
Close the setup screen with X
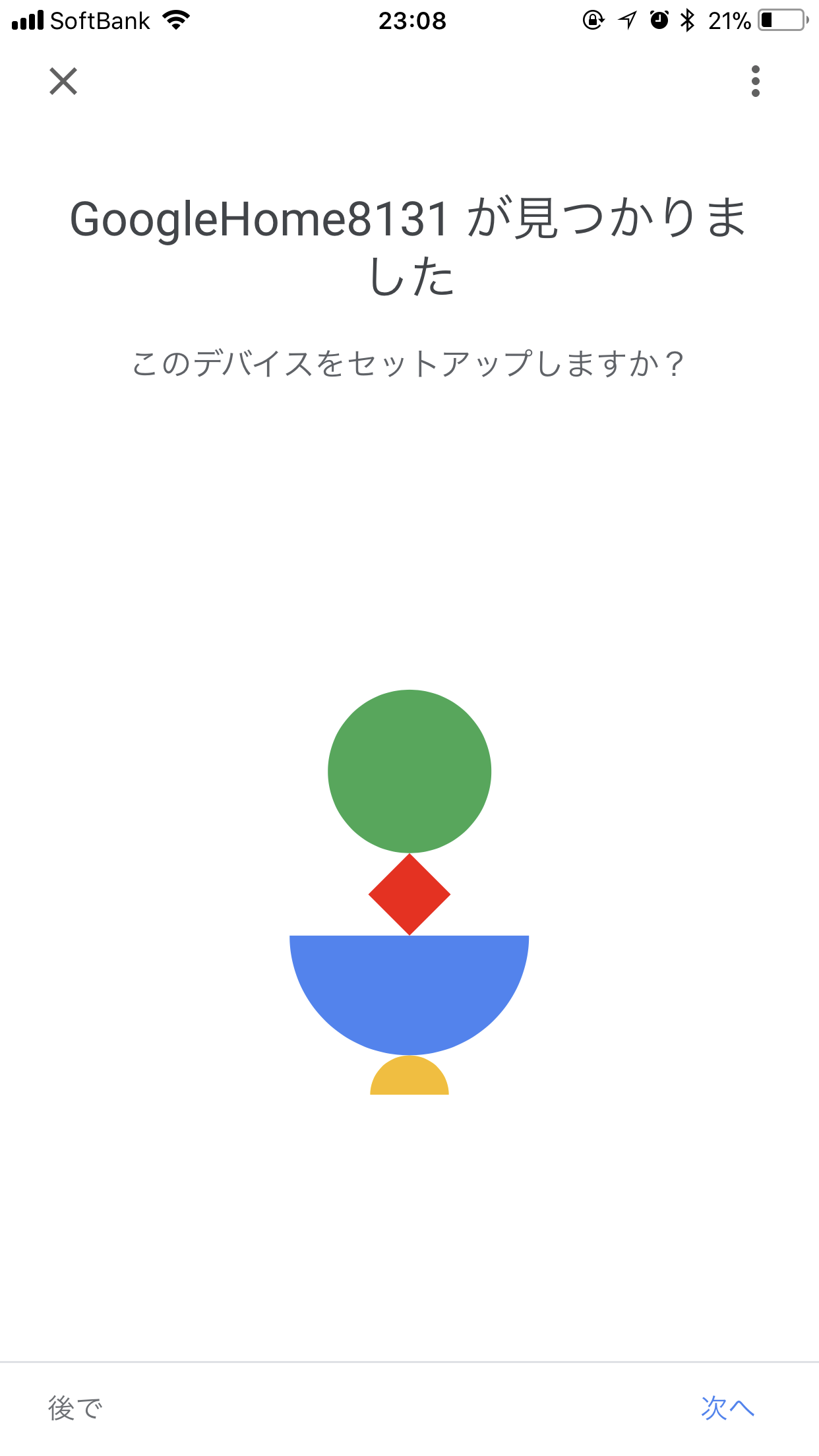[x=63, y=81]
